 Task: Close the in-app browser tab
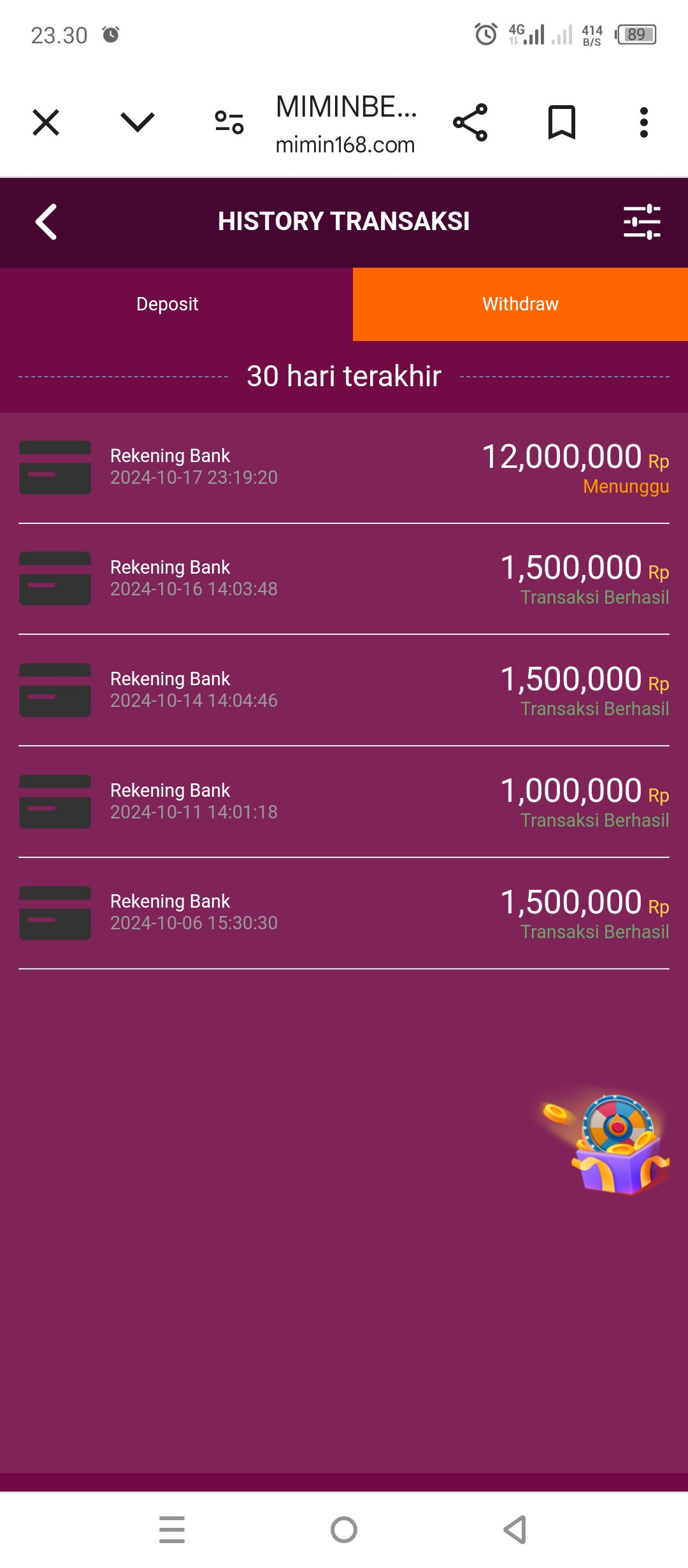click(x=46, y=122)
